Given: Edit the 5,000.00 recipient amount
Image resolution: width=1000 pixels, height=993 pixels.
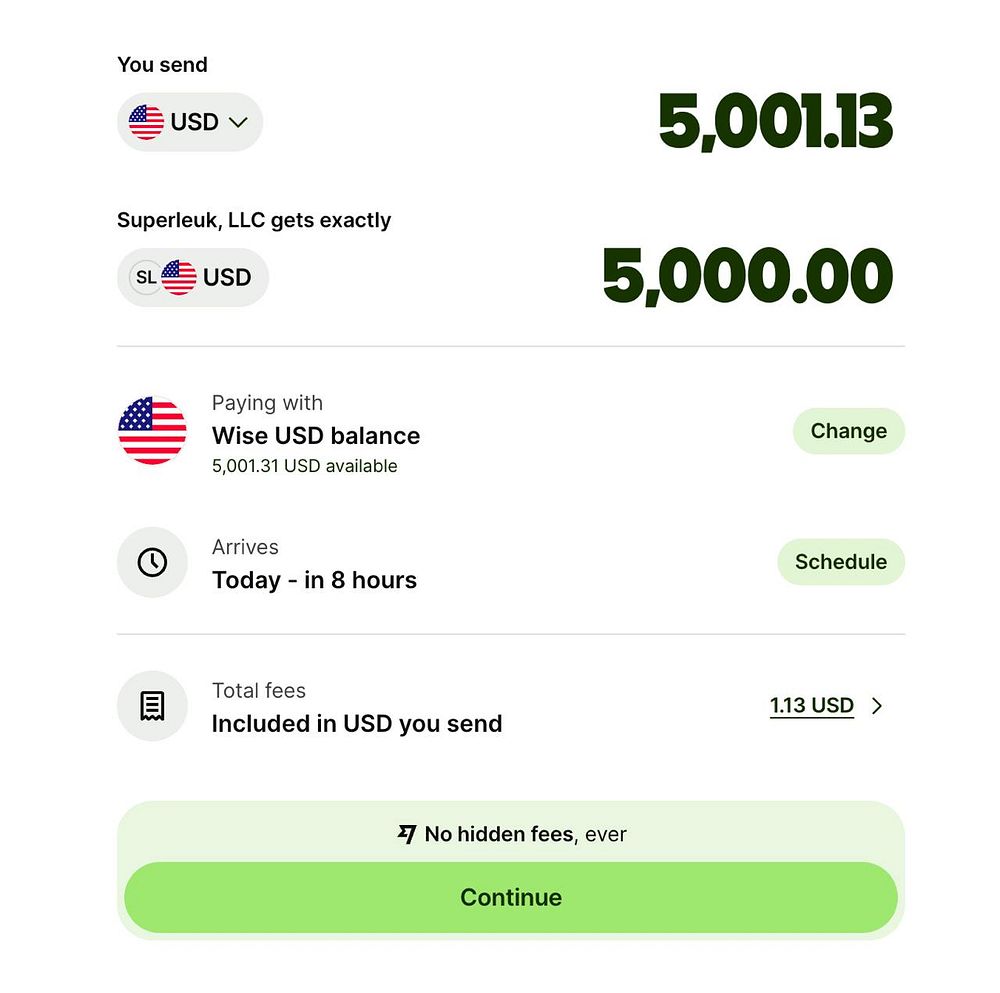Looking at the screenshot, I should click(746, 277).
